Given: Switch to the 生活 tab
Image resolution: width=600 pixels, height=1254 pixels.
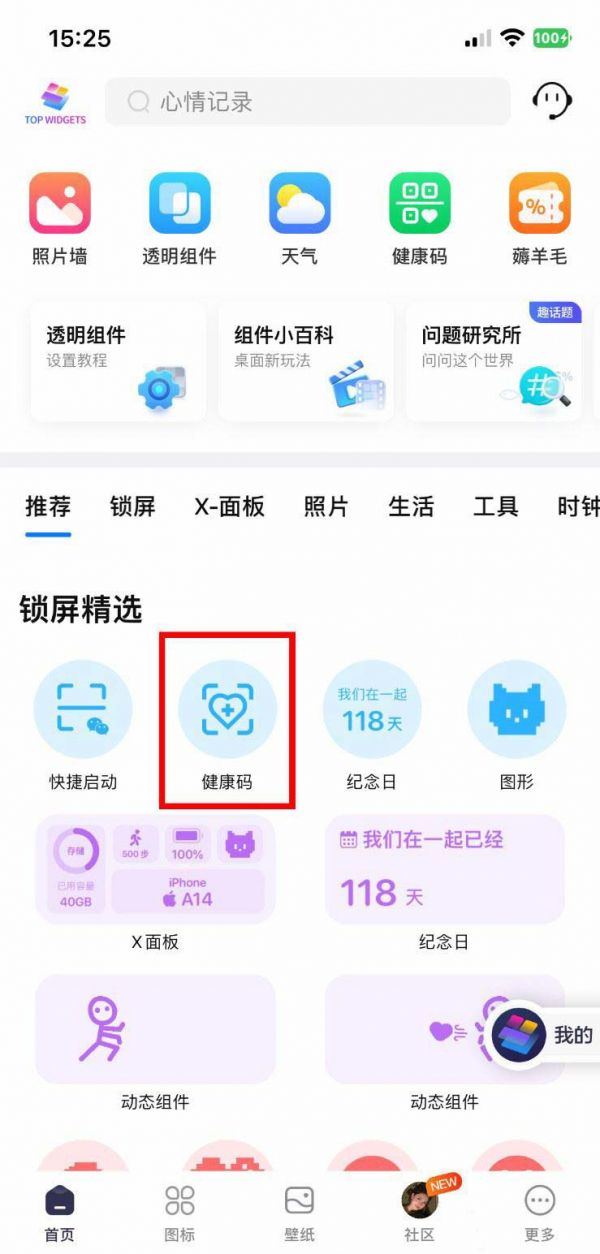Looking at the screenshot, I should tap(411, 506).
